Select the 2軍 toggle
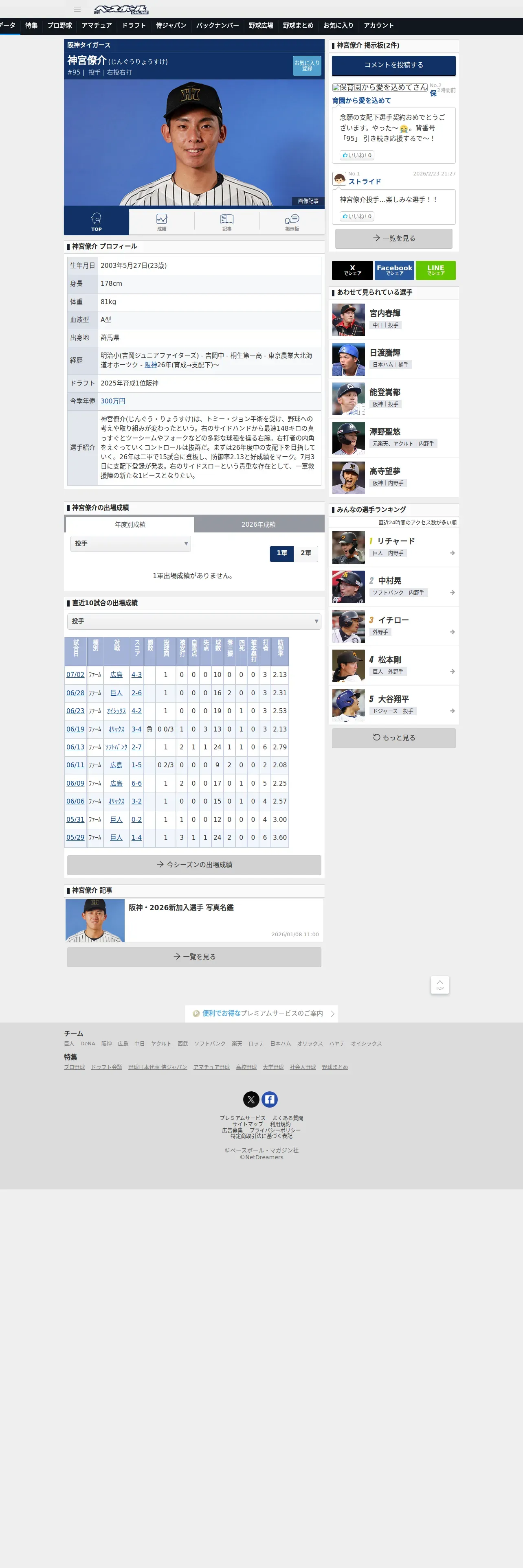The image size is (523, 1568). [305, 553]
